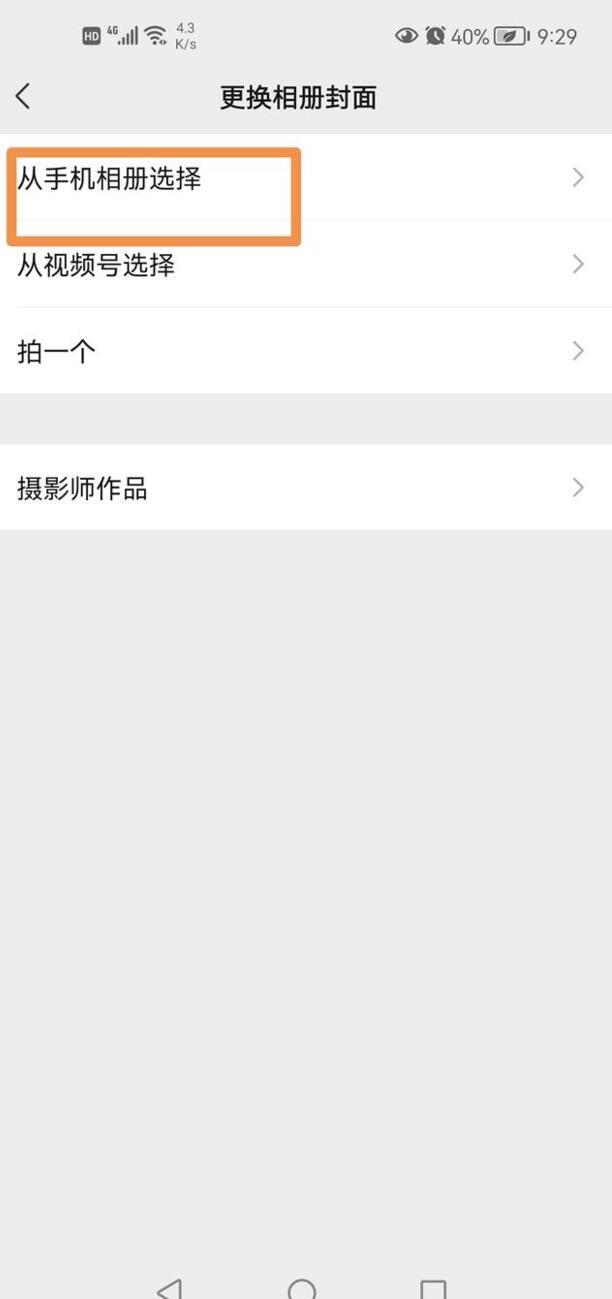
Task: Go back from 更换相册封面 screen
Action: click(x=23, y=96)
